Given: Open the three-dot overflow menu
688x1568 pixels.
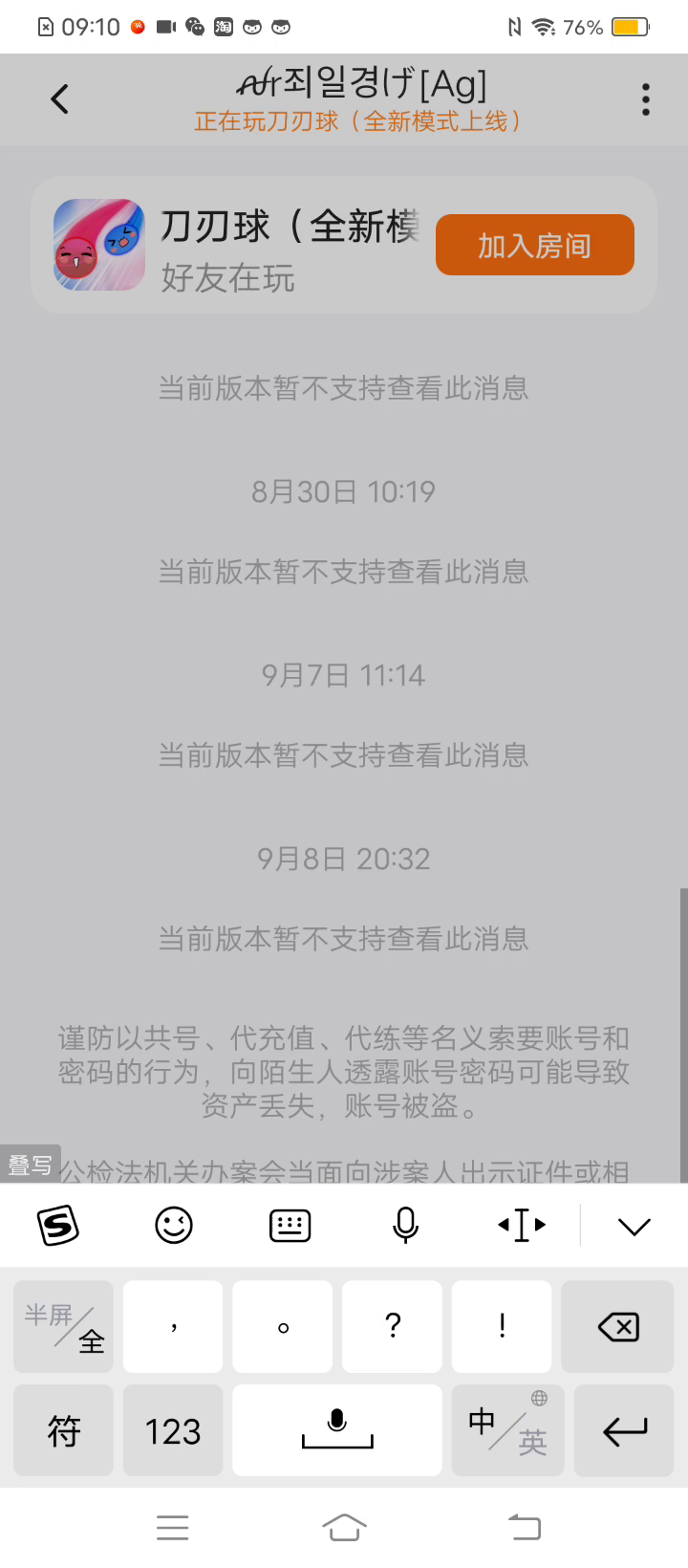Looking at the screenshot, I should (x=646, y=99).
